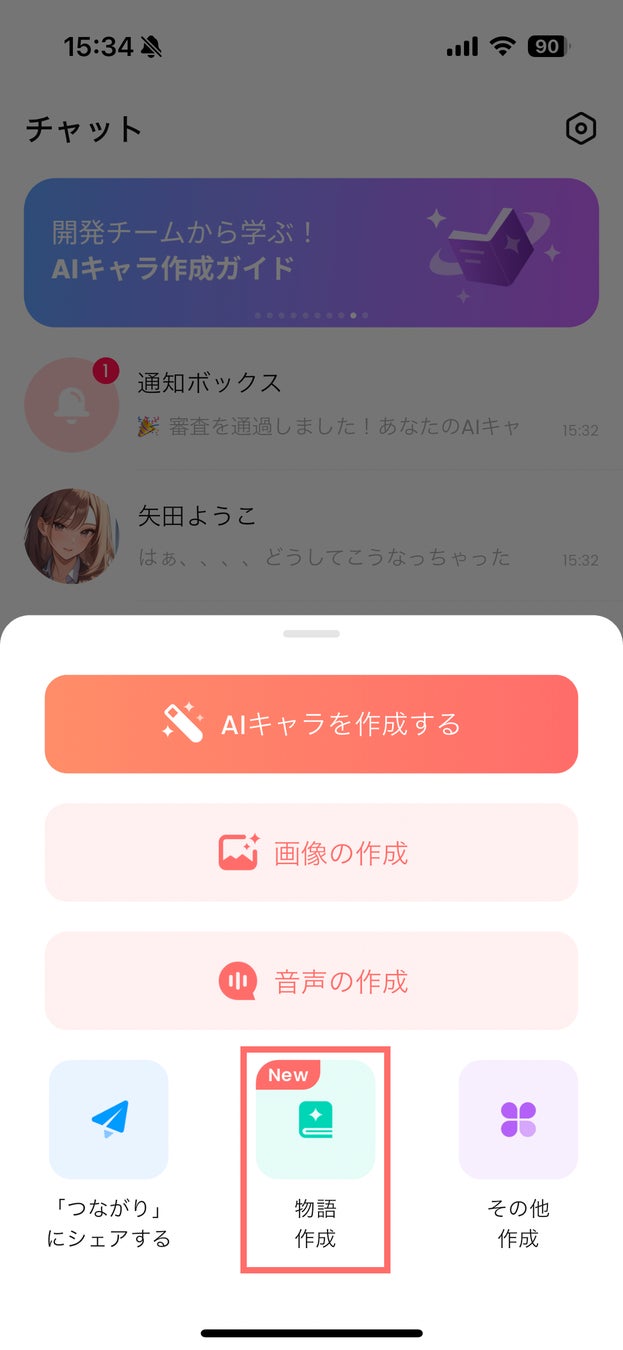This screenshot has height=1350, width=623.
Task: Open the chat with 矢田ようこ
Action: [x=311, y=536]
